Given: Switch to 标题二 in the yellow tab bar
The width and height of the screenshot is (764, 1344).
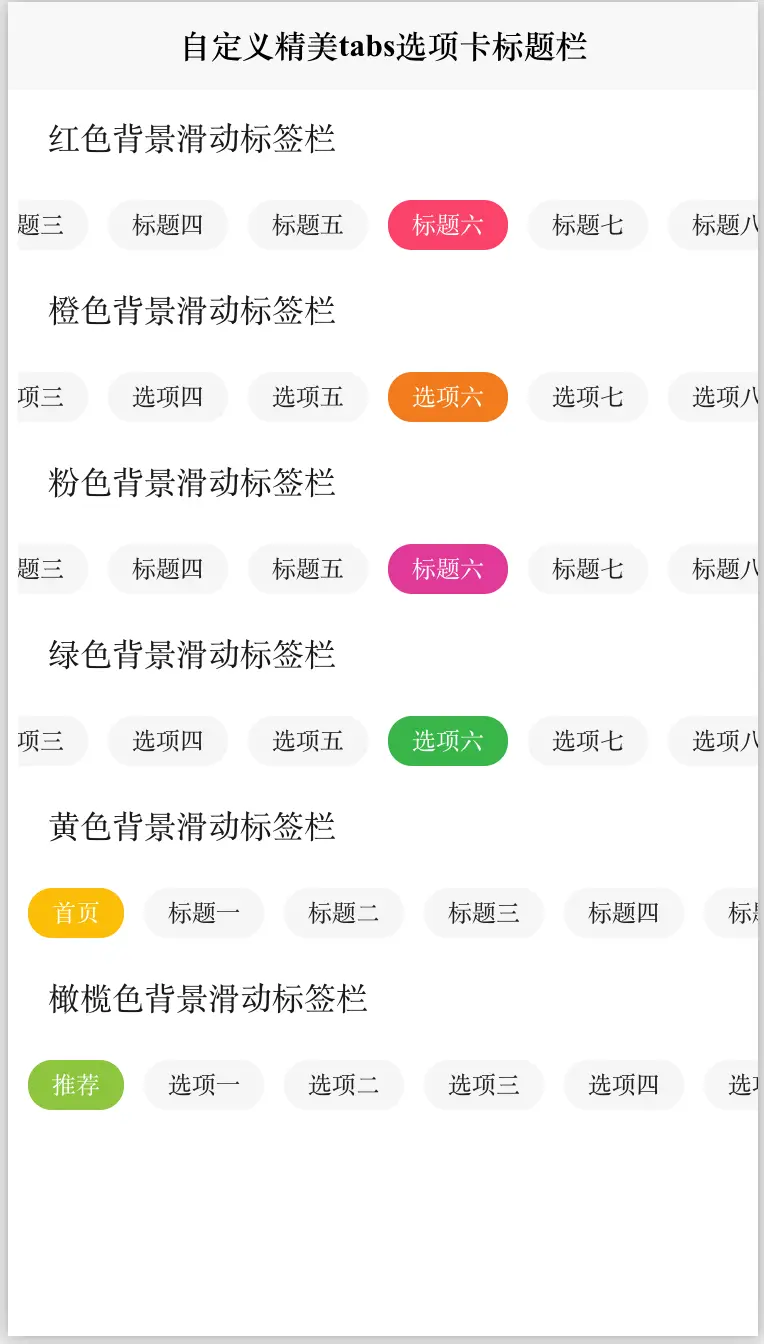Looking at the screenshot, I should click(344, 913).
